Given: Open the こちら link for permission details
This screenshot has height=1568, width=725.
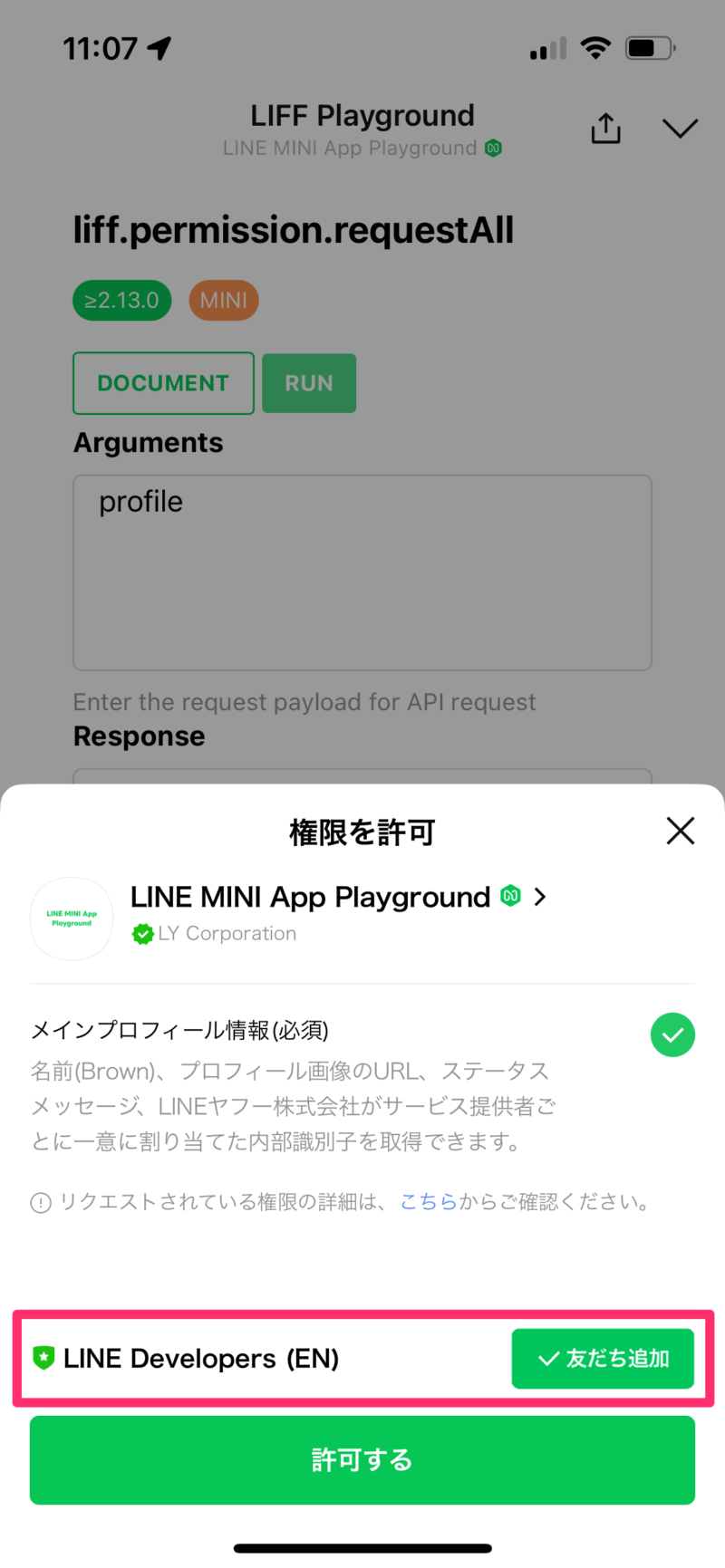Looking at the screenshot, I should point(429,1202).
